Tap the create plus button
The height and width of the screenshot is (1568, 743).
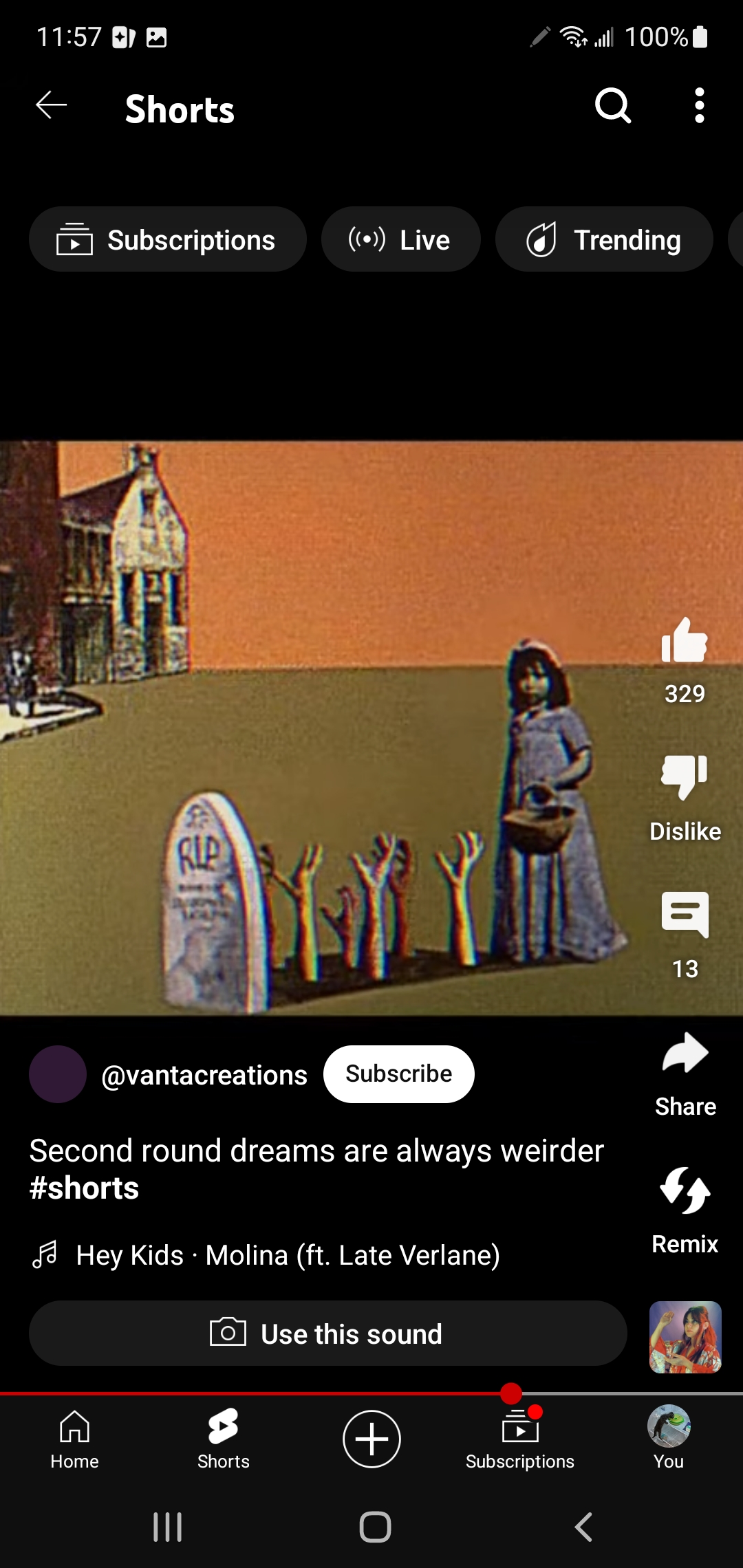[371, 1439]
